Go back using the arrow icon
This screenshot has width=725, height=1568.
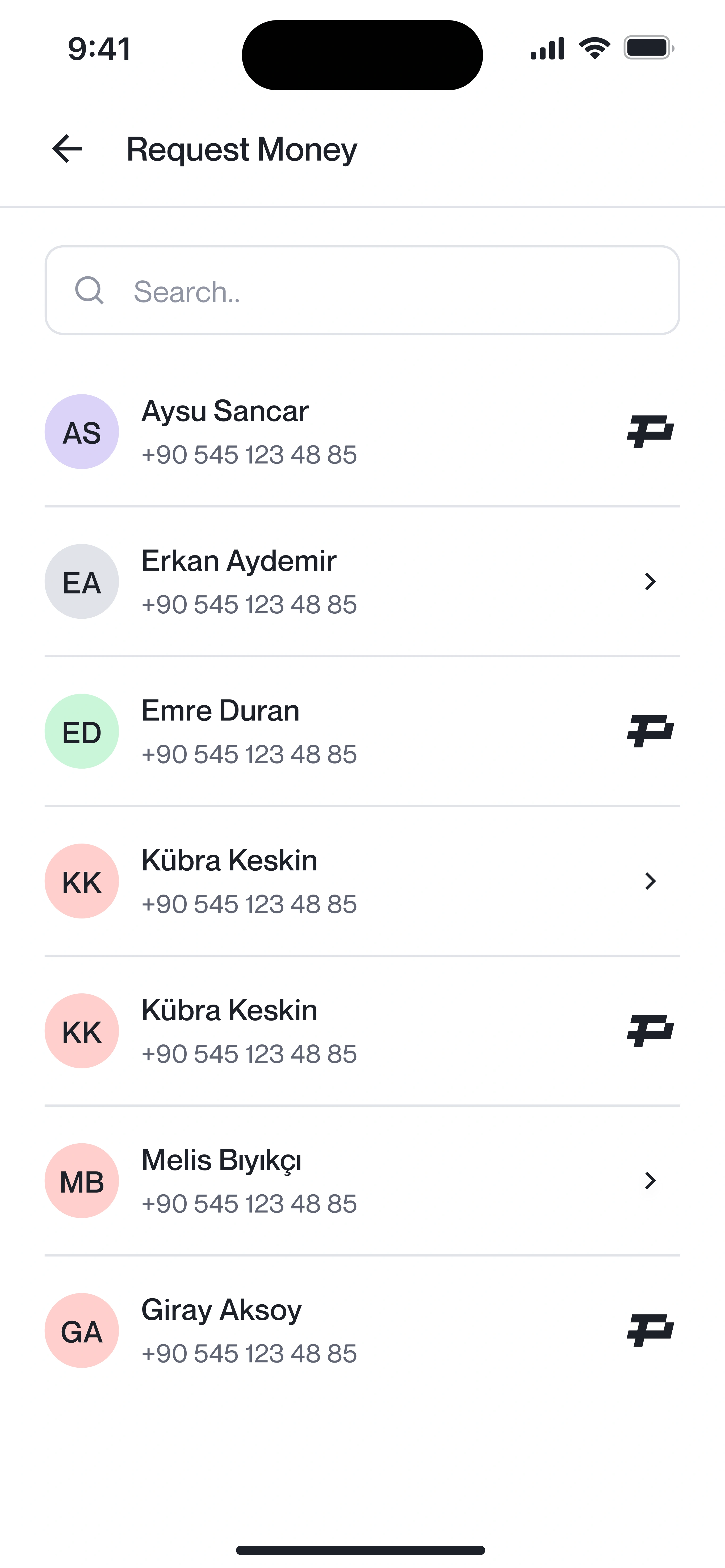pyautogui.click(x=67, y=149)
